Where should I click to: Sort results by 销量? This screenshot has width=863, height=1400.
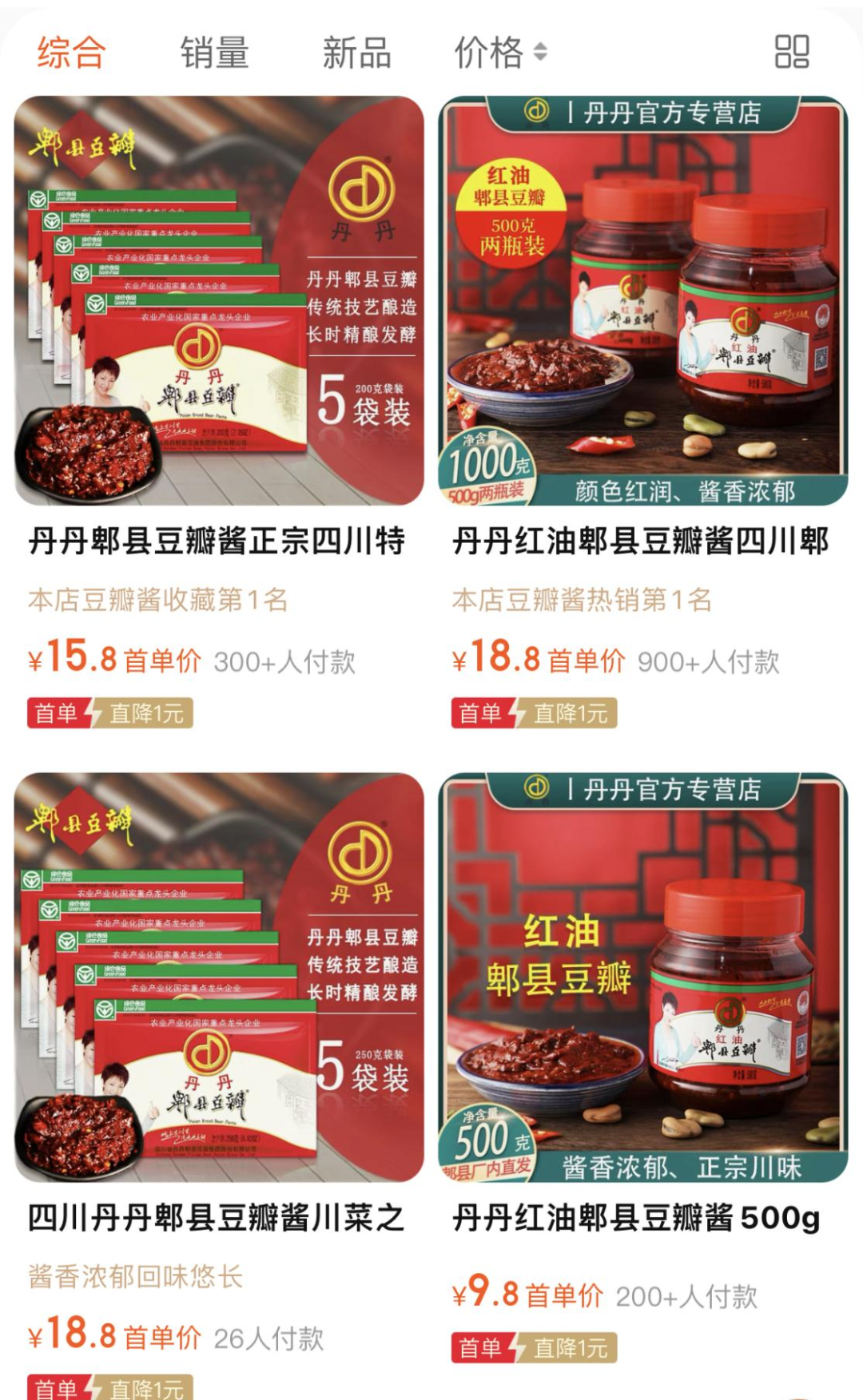(214, 53)
